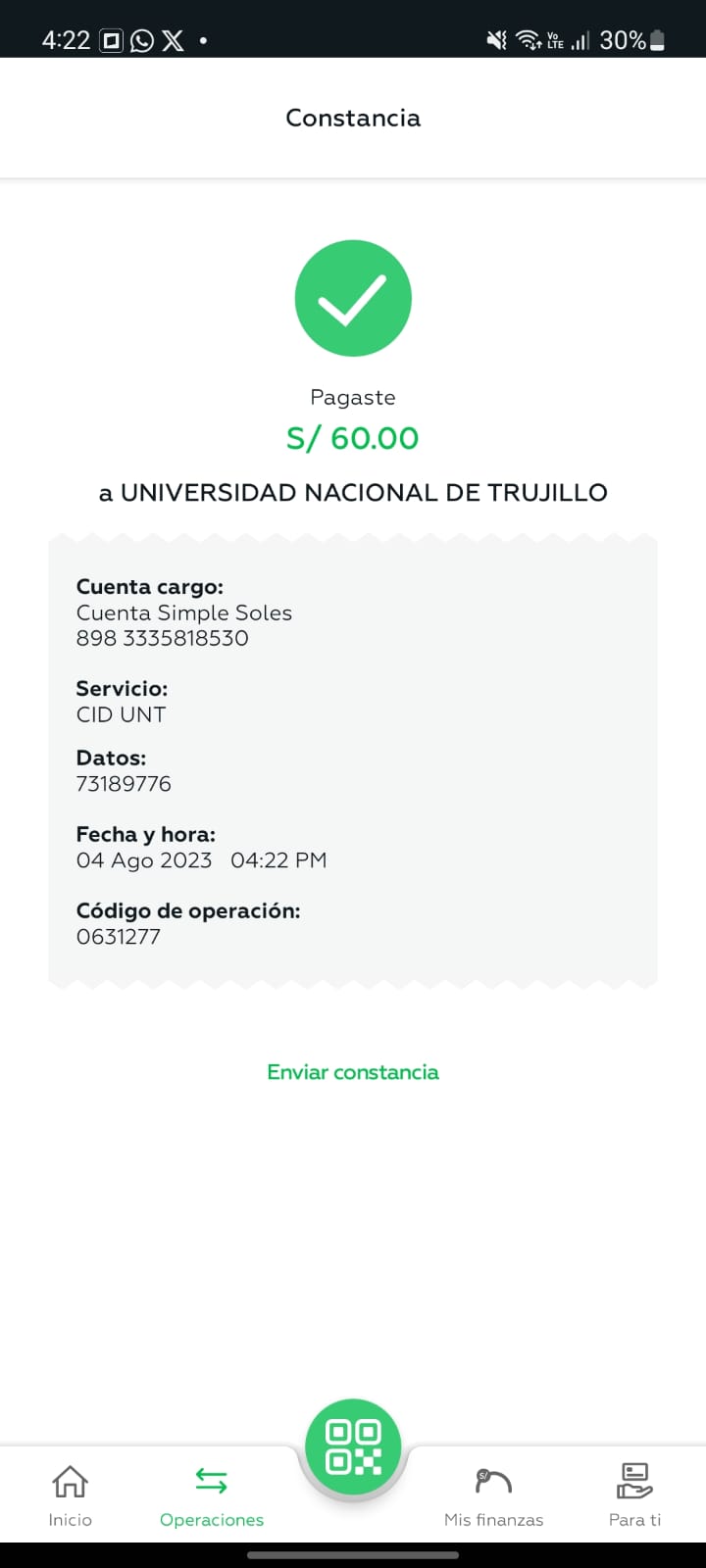This screenshot has width=706, height=1568.
Task: Switch to the Operaciones tab
Action: (212, 1495)
